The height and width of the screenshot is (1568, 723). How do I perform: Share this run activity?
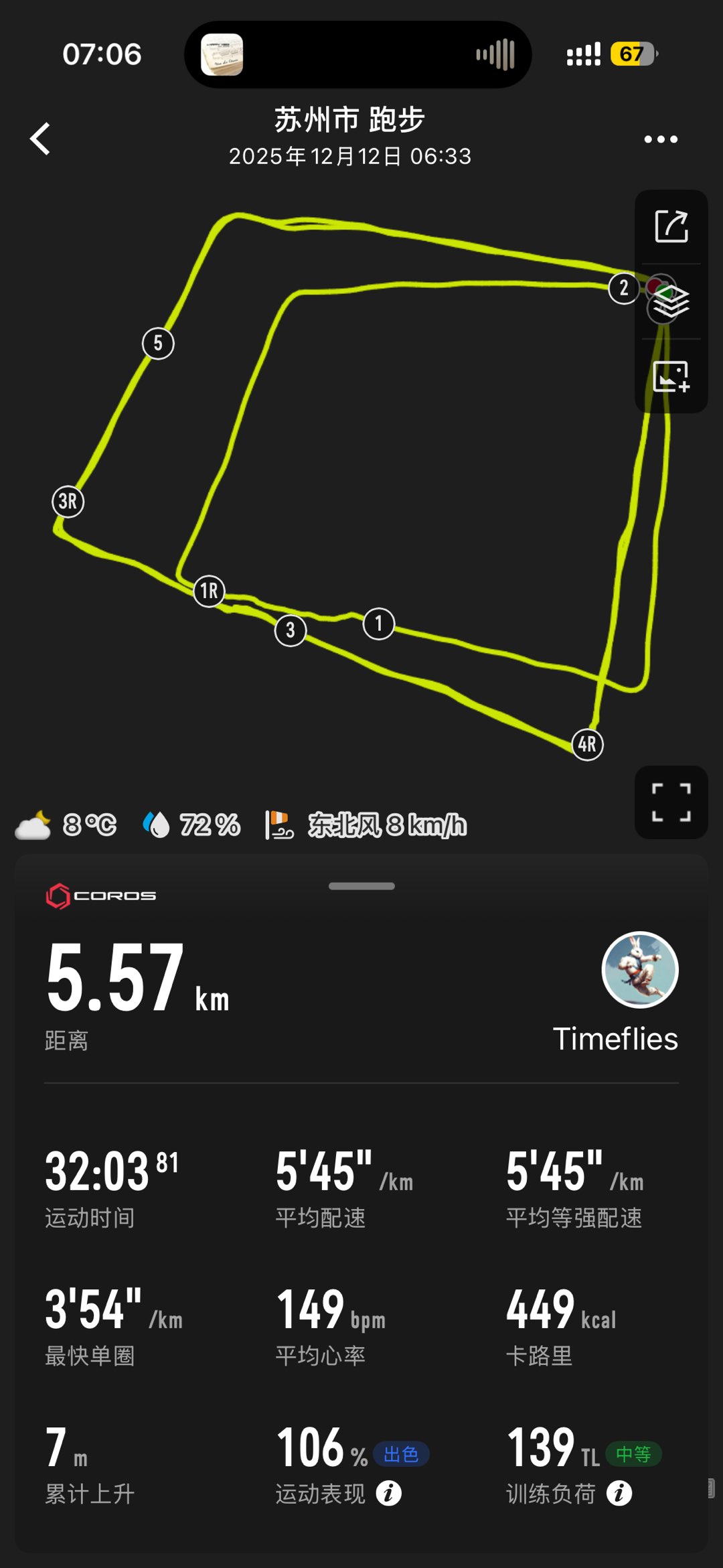[671, 226]
